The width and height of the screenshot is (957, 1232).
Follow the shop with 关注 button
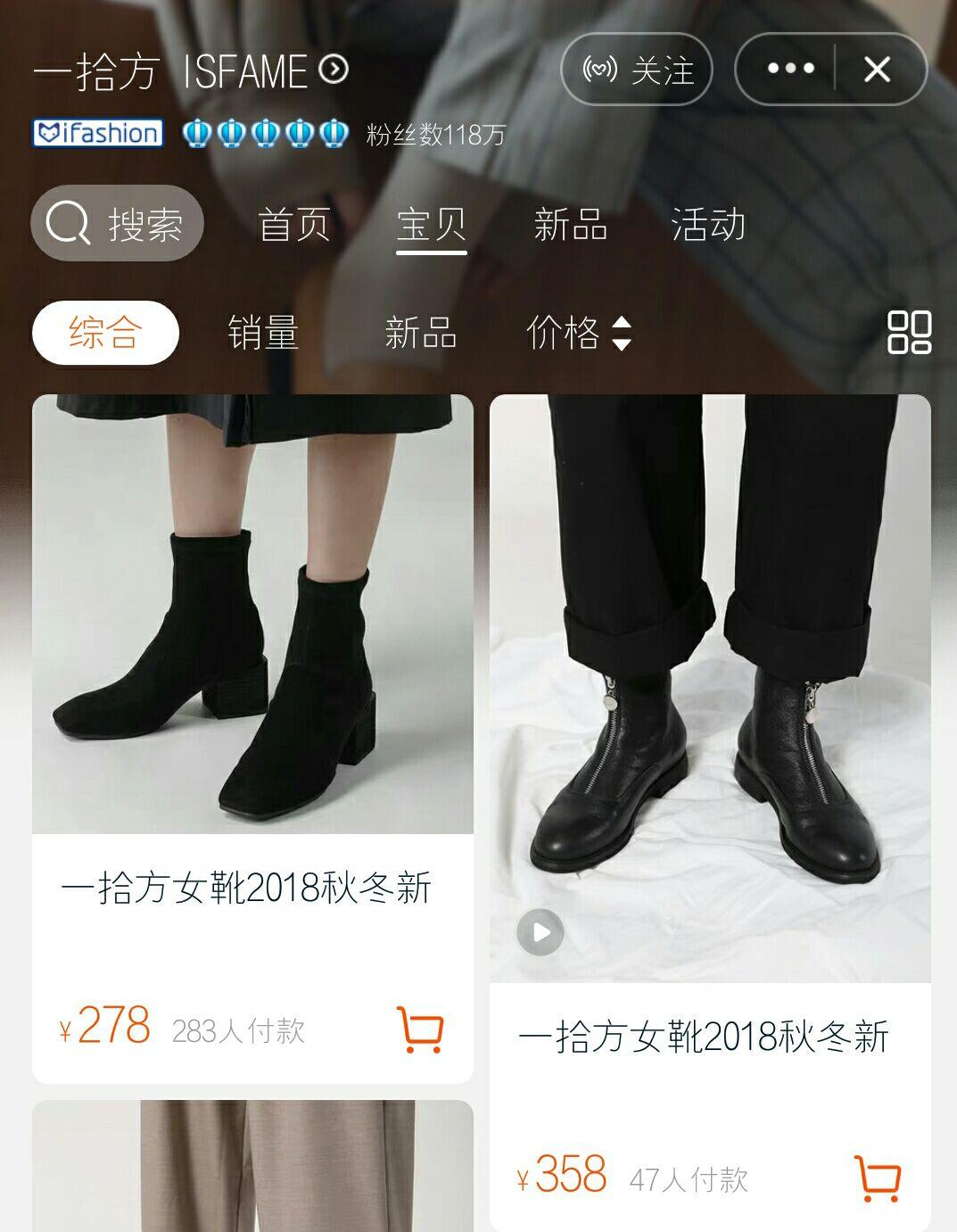pos(636,70)
